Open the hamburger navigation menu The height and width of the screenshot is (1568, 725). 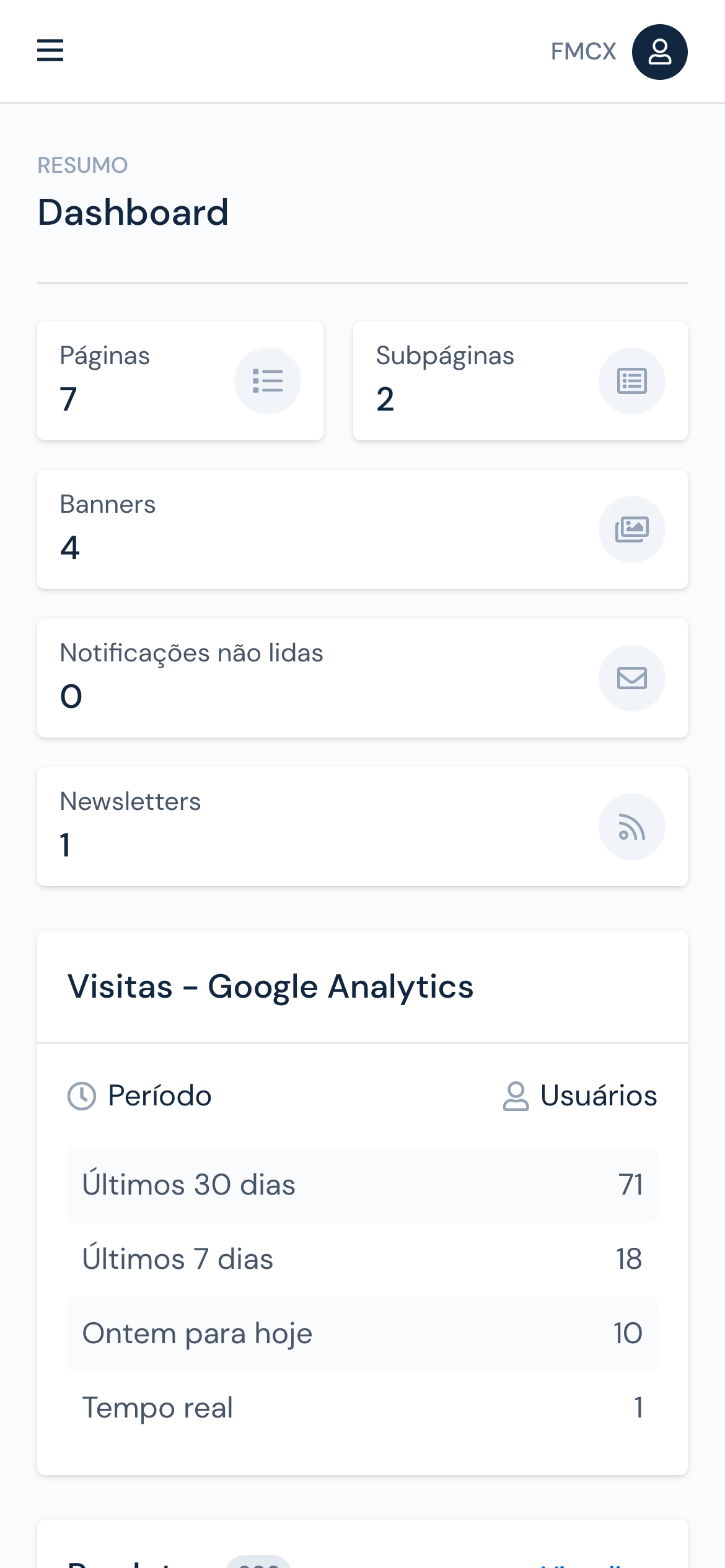50,51
